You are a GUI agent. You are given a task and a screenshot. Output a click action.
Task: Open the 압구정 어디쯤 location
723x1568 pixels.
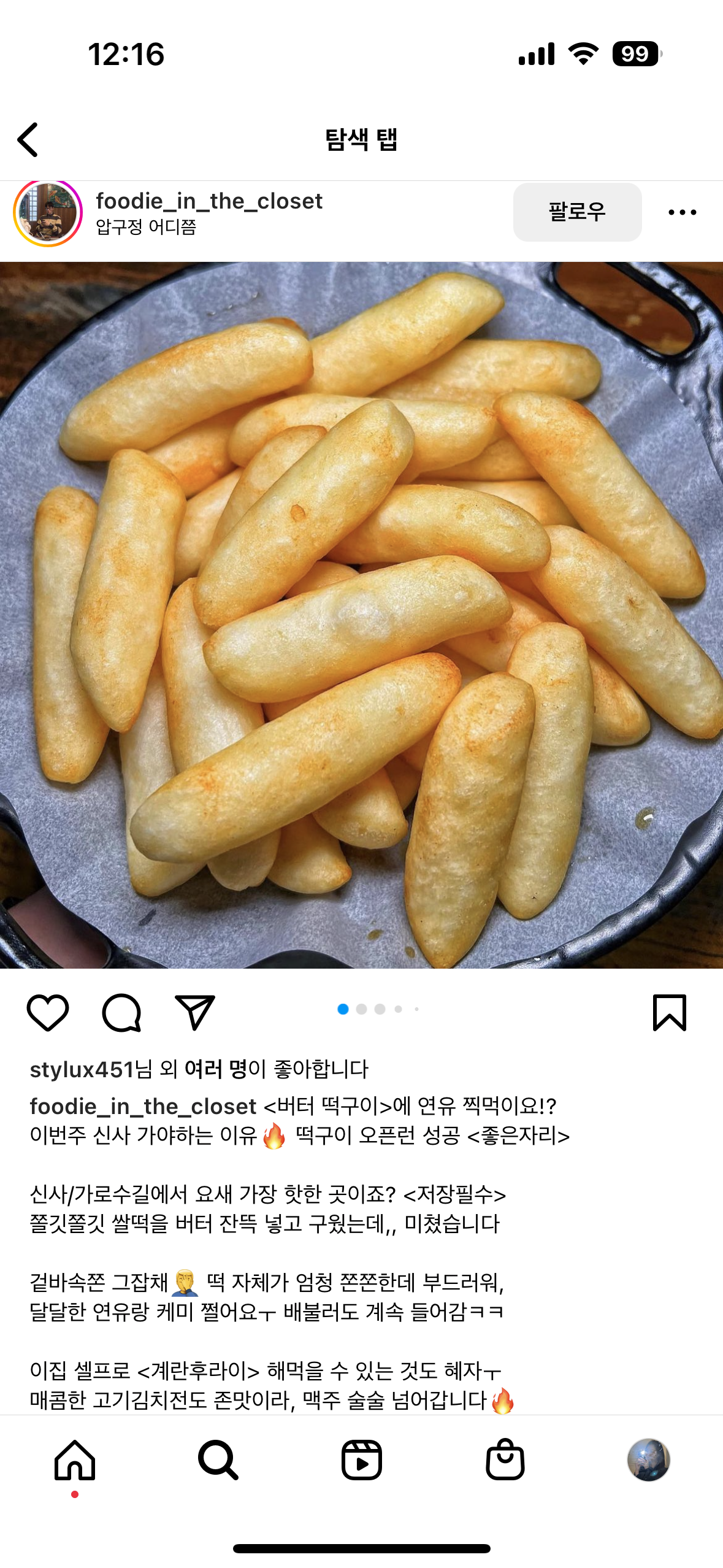point(146,227)
